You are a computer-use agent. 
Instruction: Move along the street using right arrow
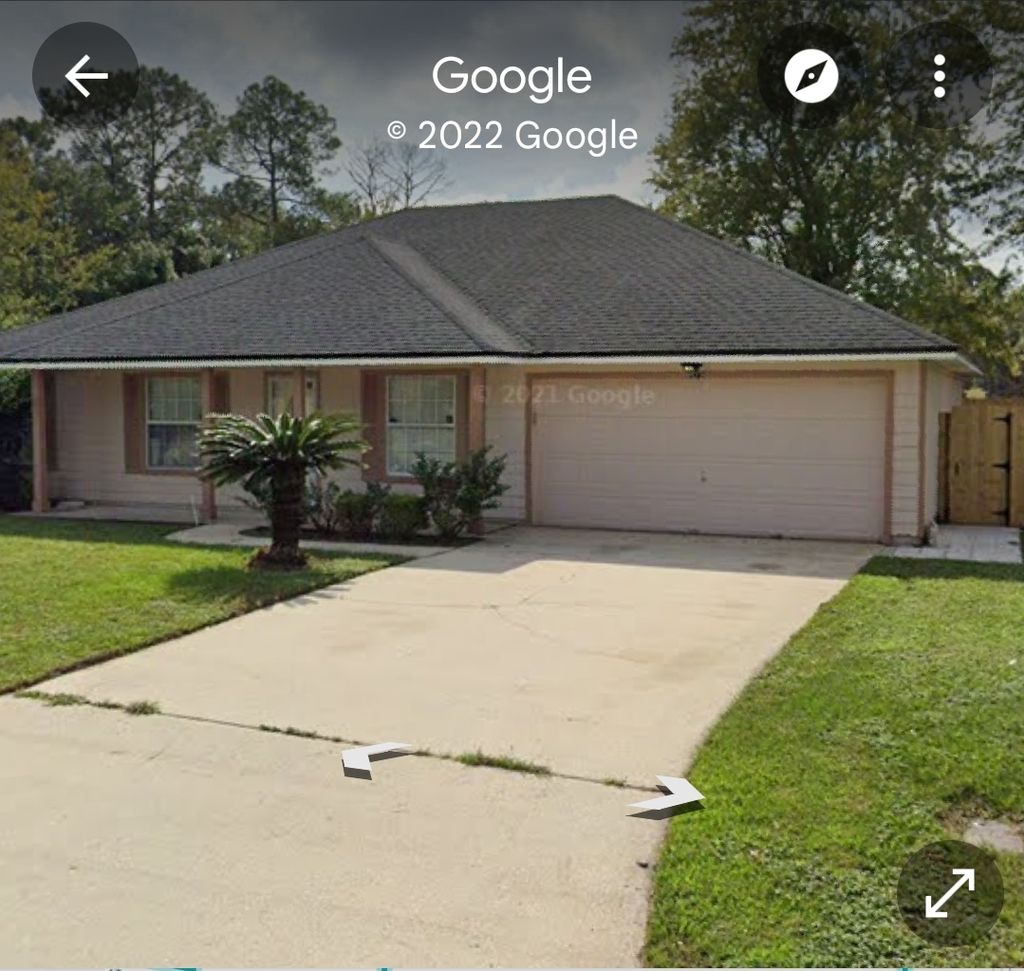[668, 796]
